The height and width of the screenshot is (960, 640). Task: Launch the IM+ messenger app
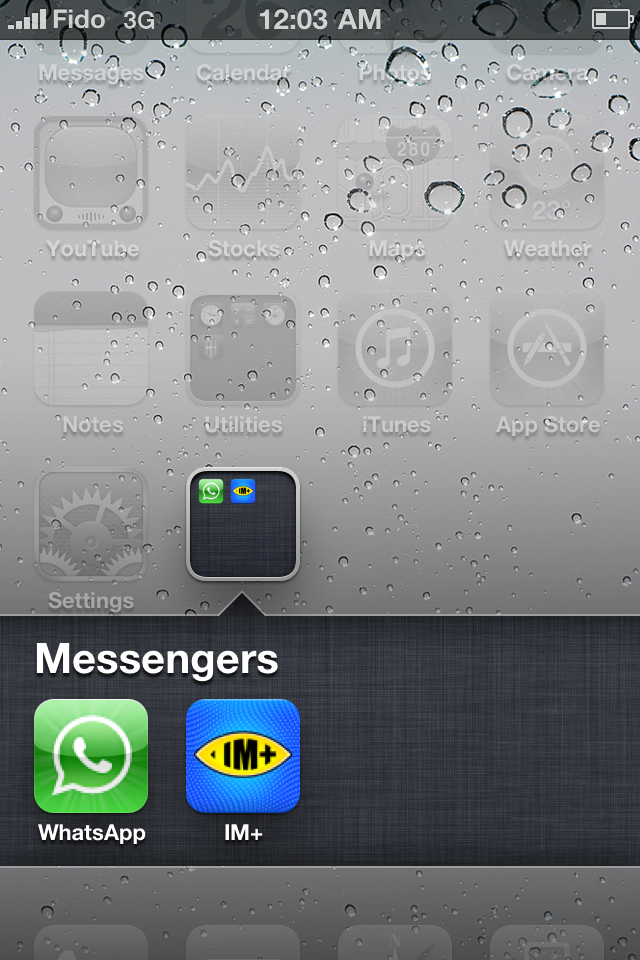[243, 756]
